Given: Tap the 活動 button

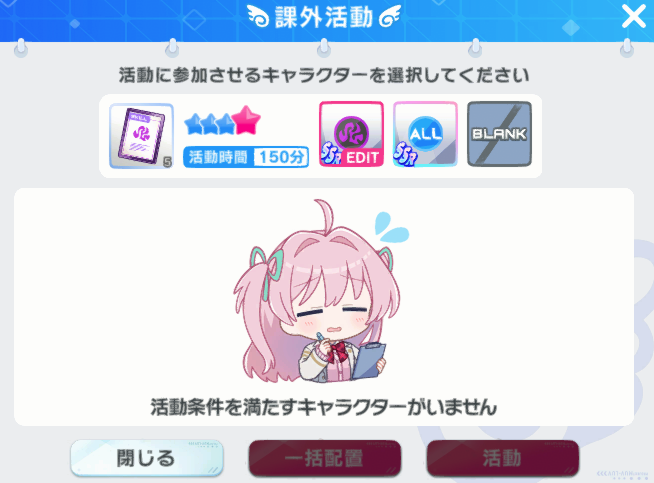Looking at the screenshot, I should (x=502, y=458).
